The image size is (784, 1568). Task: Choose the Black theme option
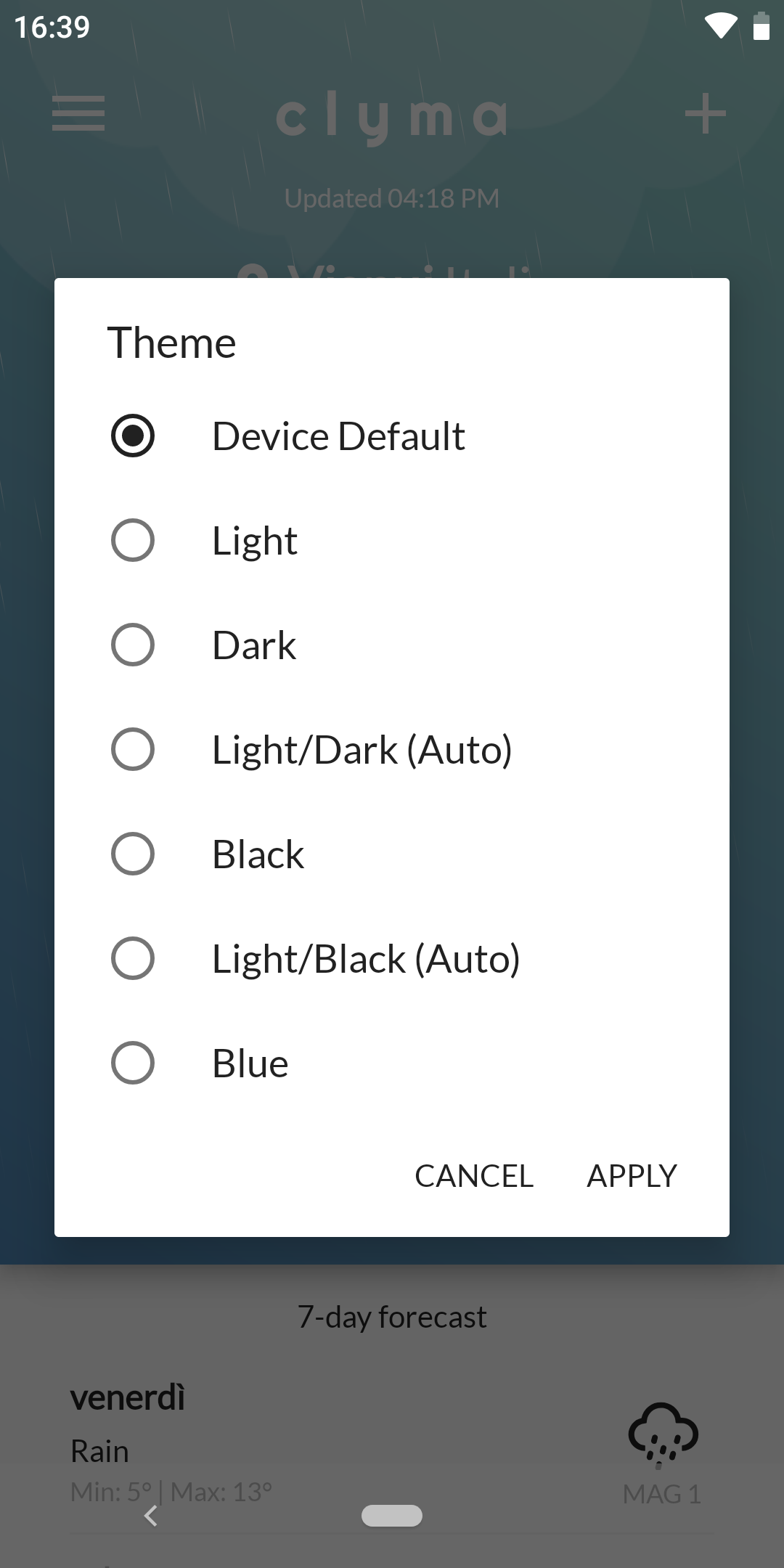(392, 854)
